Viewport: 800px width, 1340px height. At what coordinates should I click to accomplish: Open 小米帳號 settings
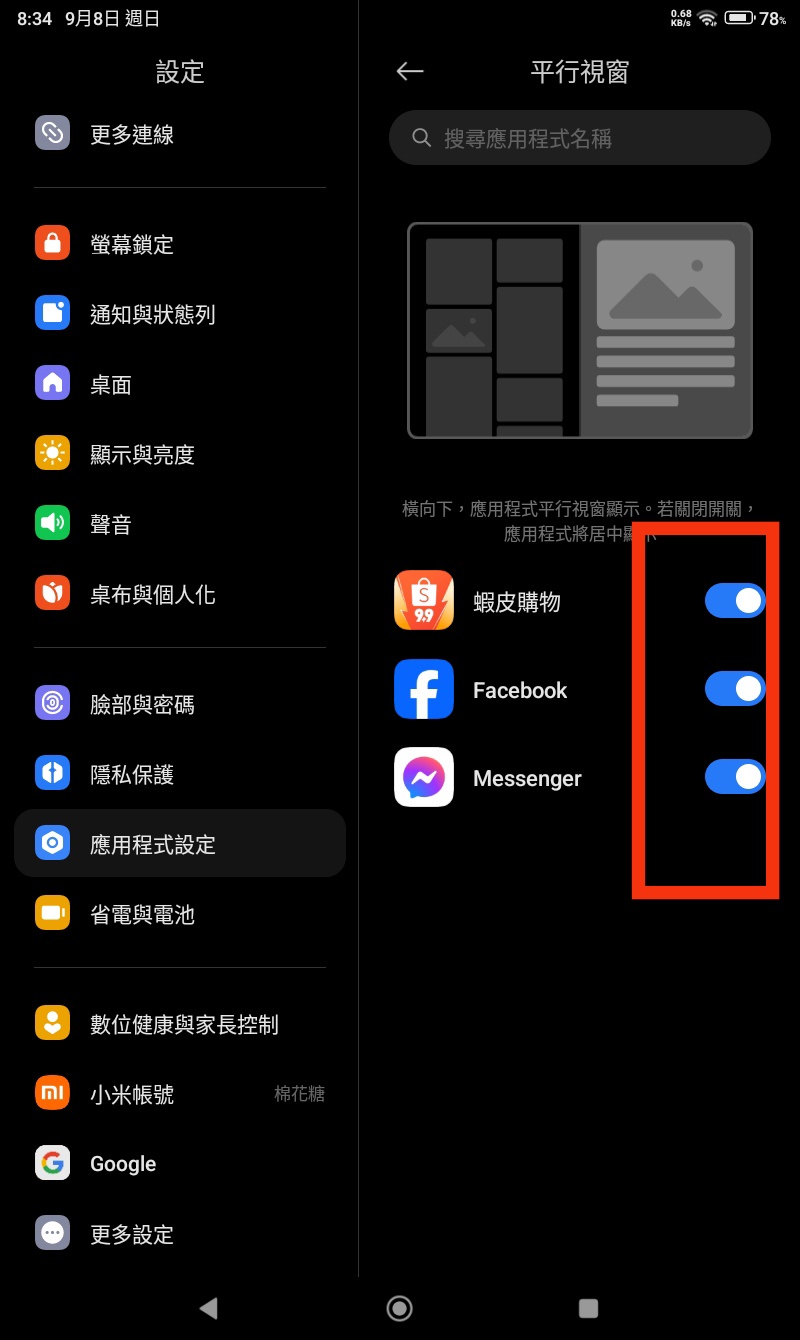[x=180, y=1094]
